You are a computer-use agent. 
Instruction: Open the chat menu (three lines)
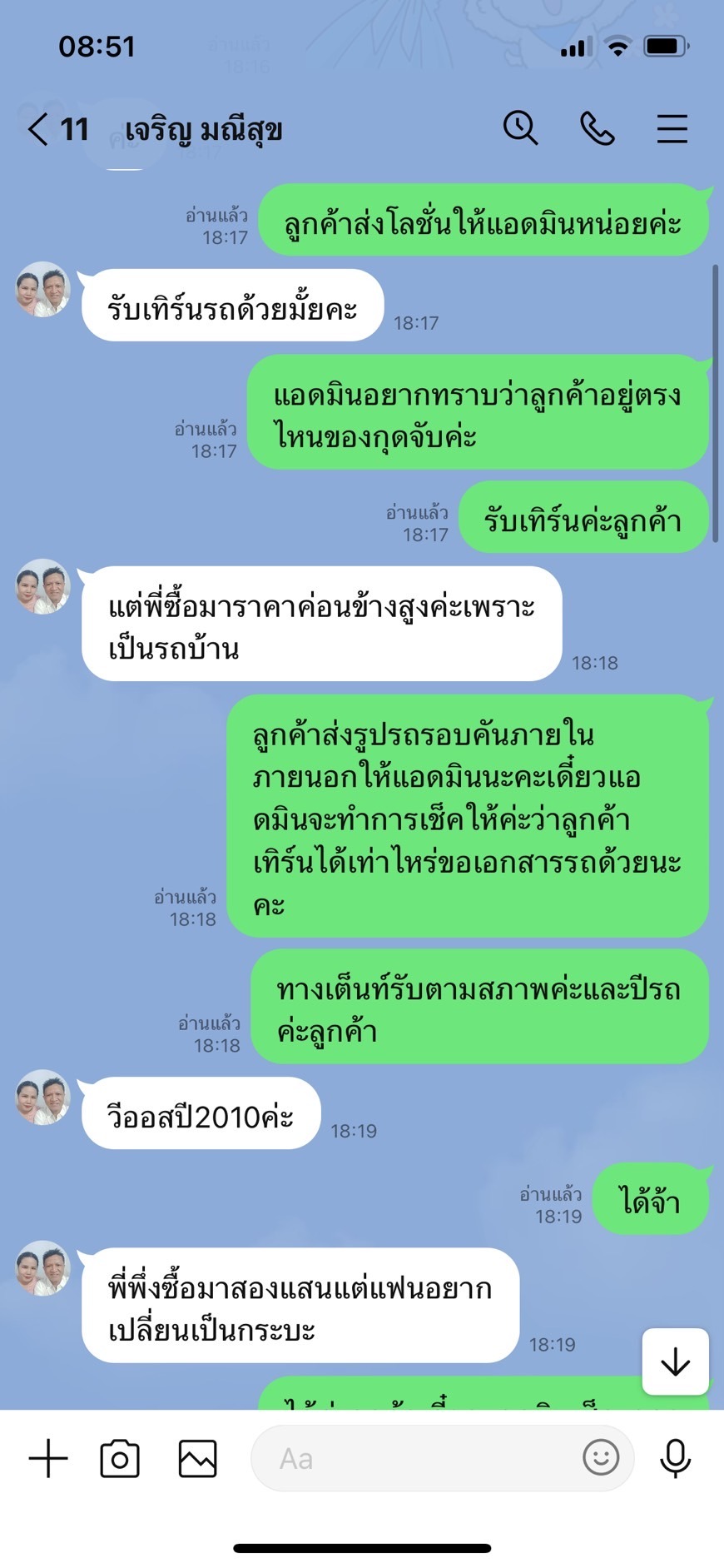[672, 128]
